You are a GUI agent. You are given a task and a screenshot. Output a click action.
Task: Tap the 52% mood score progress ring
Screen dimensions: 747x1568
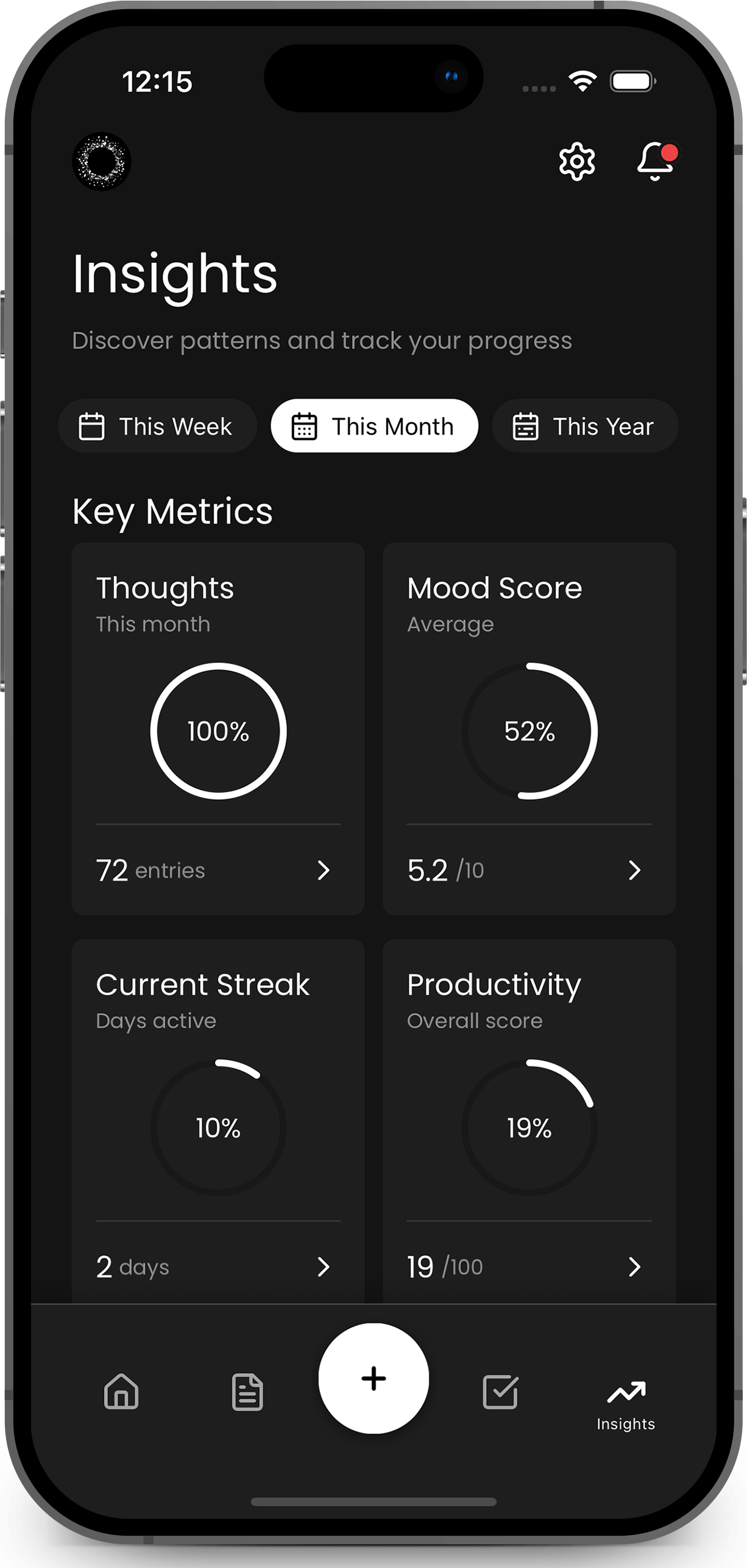529,732
